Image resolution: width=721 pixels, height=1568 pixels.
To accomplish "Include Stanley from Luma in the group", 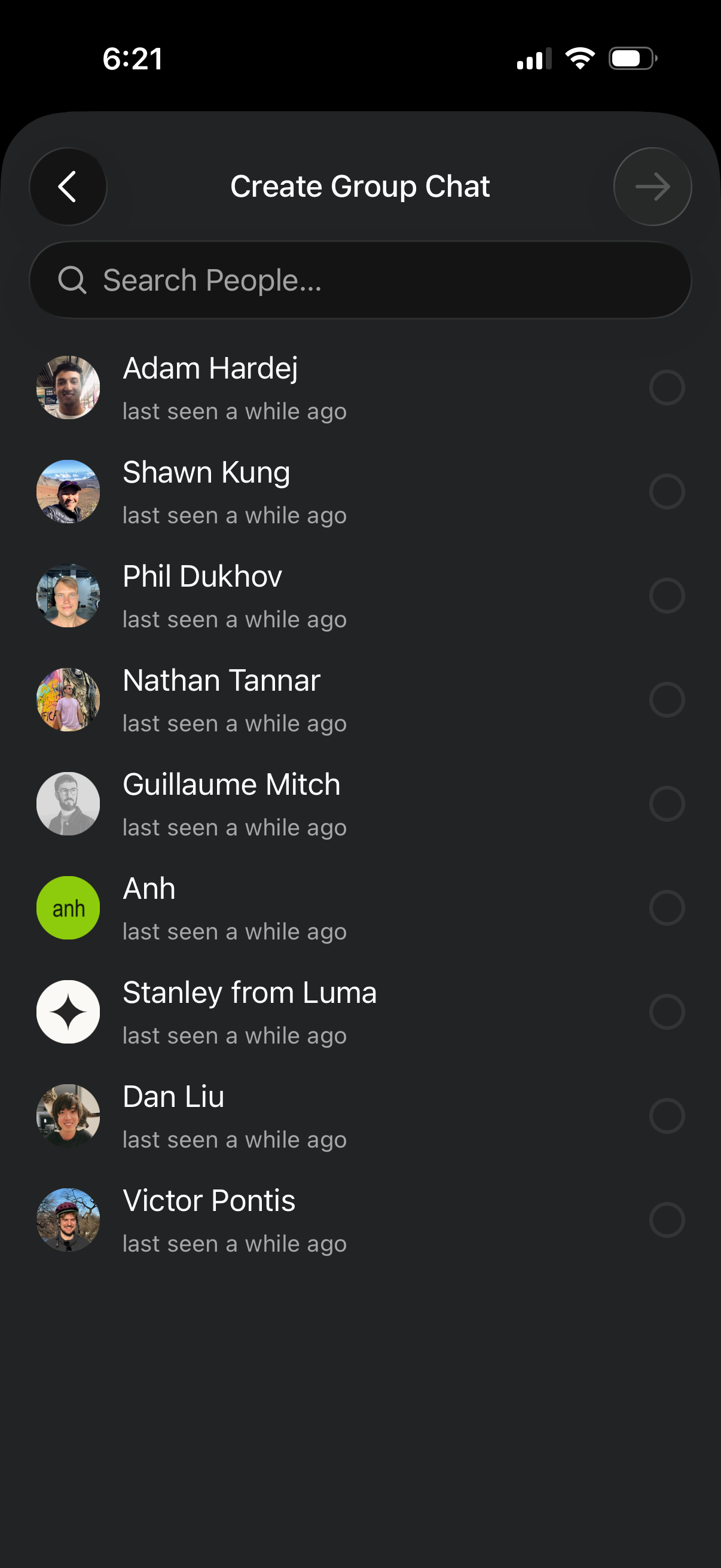I will (667, 1012).
